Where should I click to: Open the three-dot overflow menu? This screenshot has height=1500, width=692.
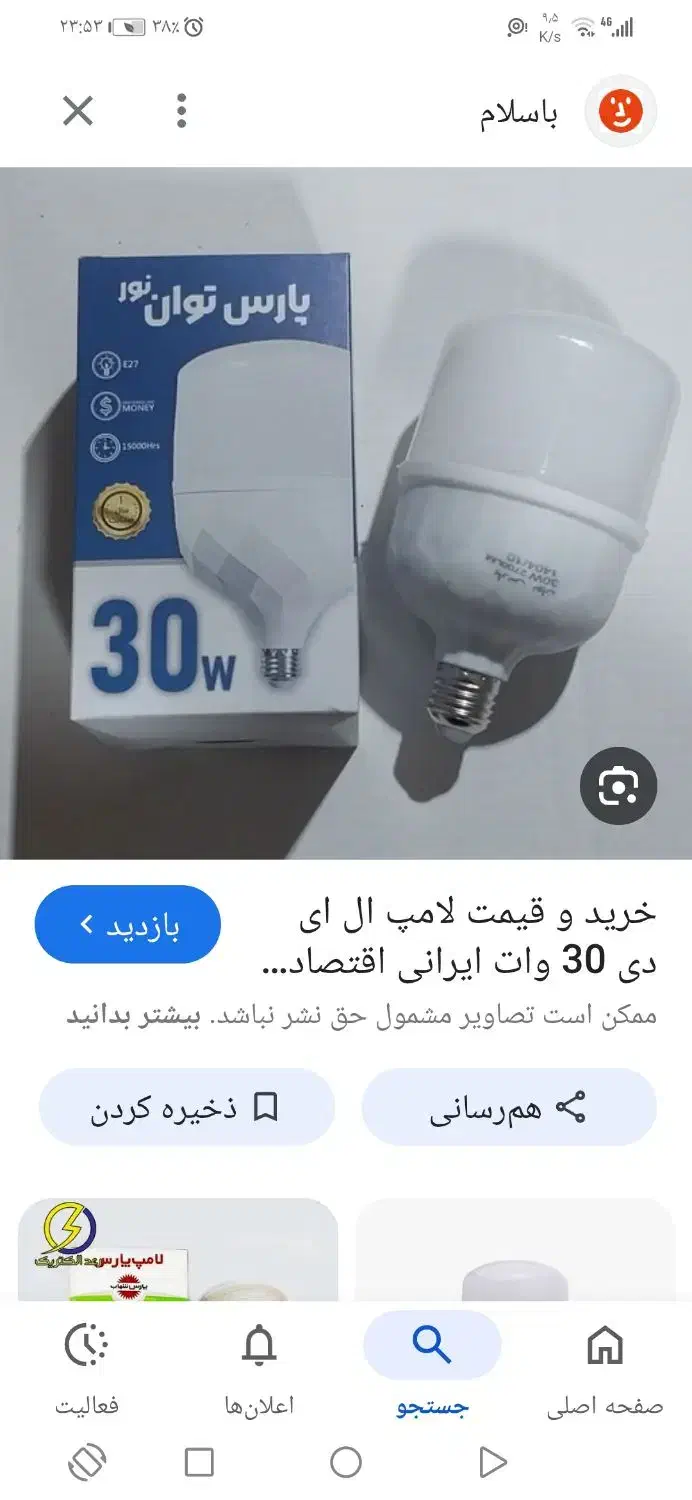pos(181,111)
